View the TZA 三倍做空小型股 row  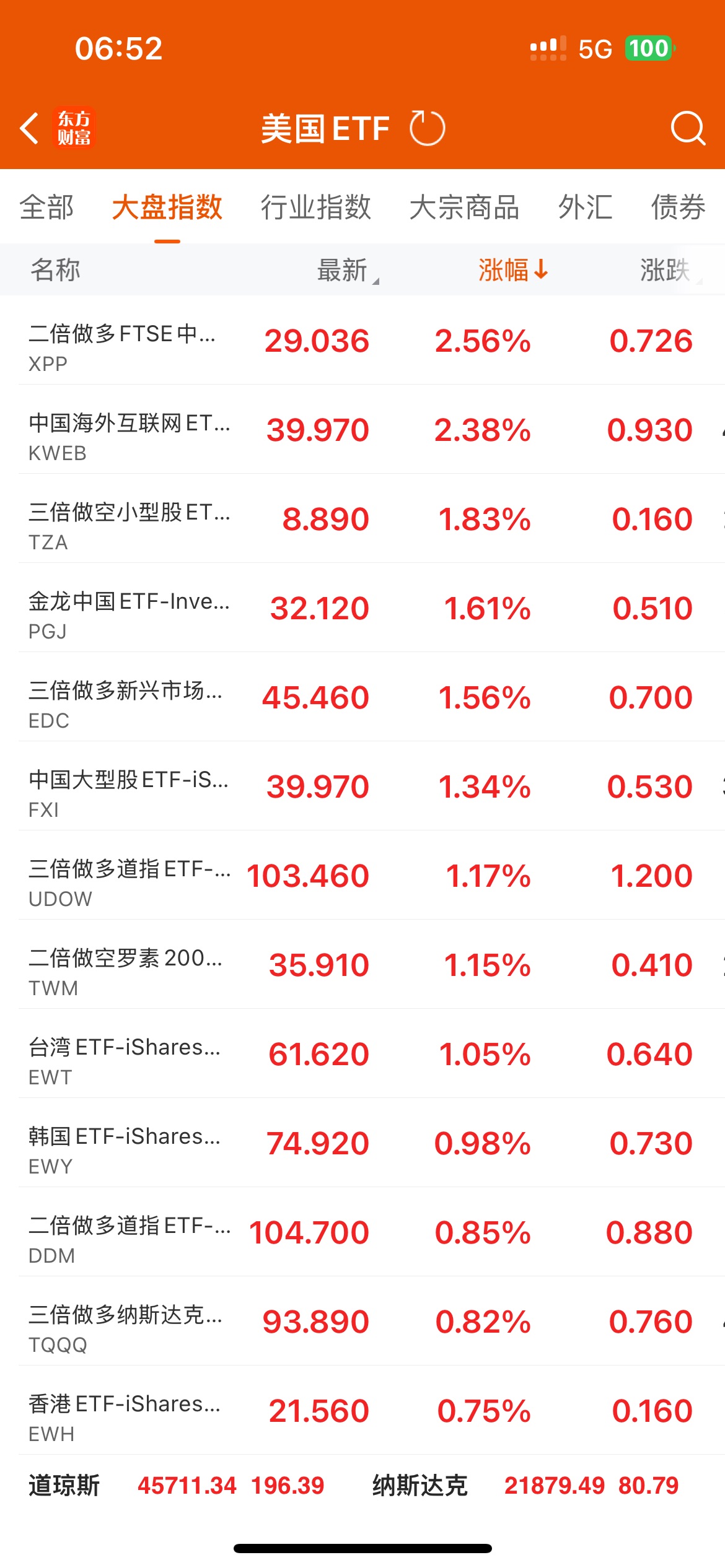(x=362, y=518)
